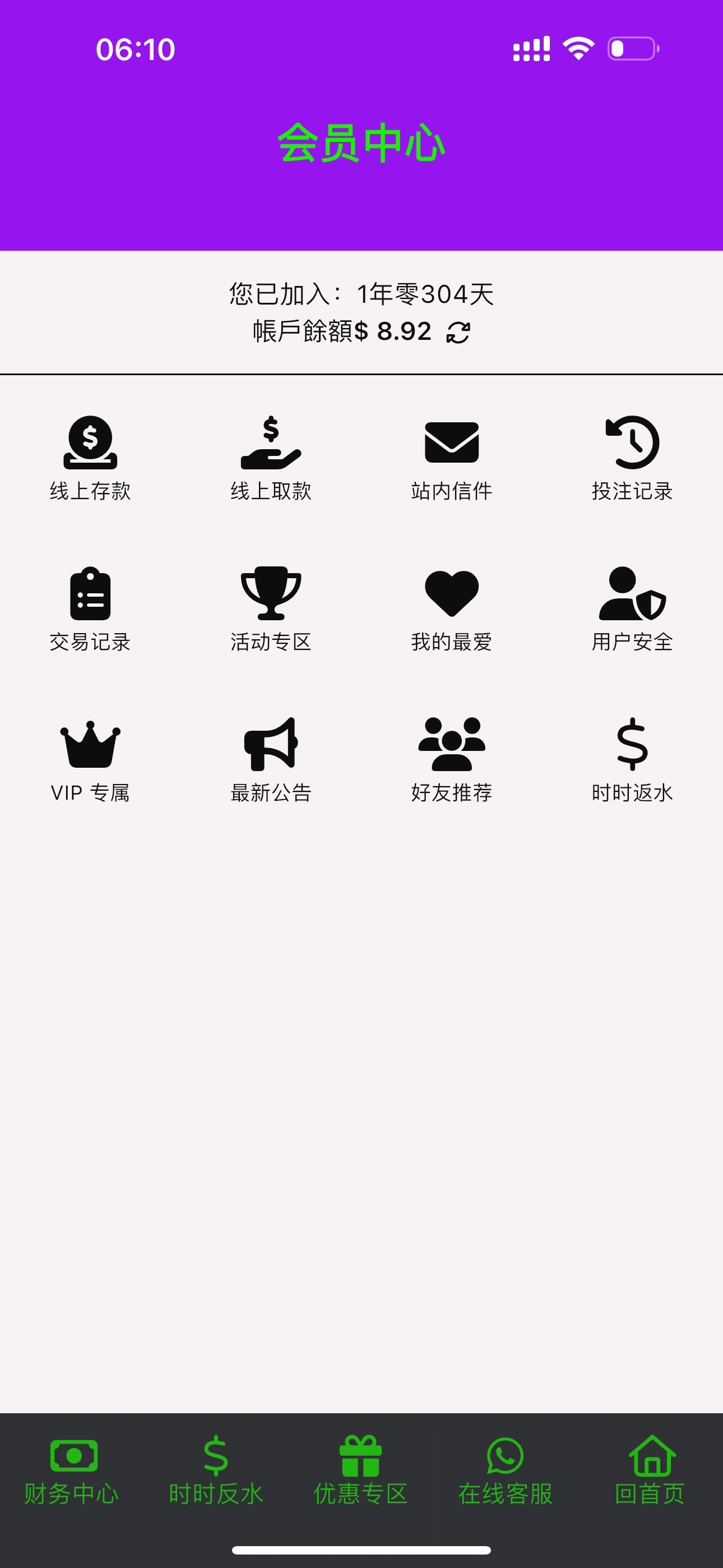
Task: Open 站内信件 inbox messages
Action: click(x=452, y=457)
